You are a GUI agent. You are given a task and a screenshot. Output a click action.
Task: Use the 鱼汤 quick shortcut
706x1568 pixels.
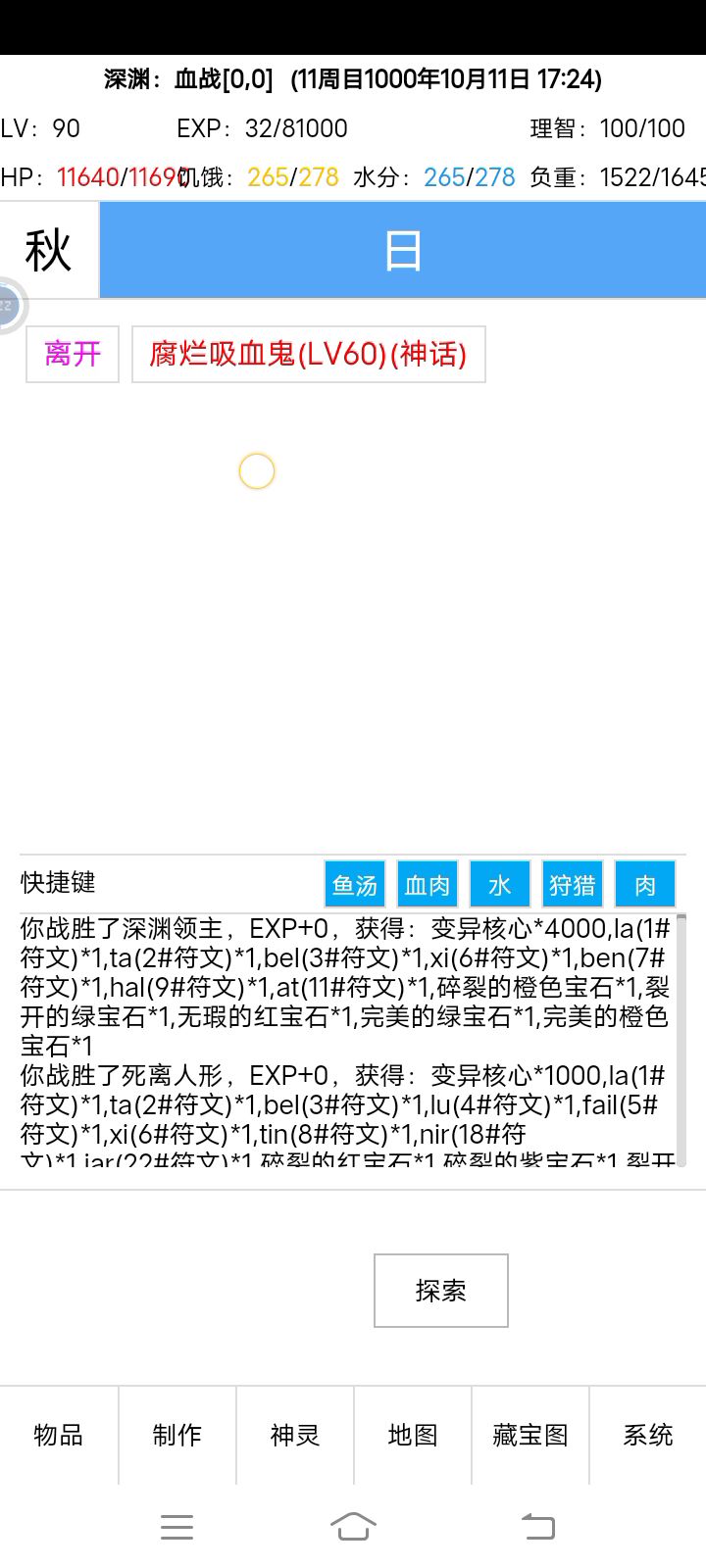(354, 885)
